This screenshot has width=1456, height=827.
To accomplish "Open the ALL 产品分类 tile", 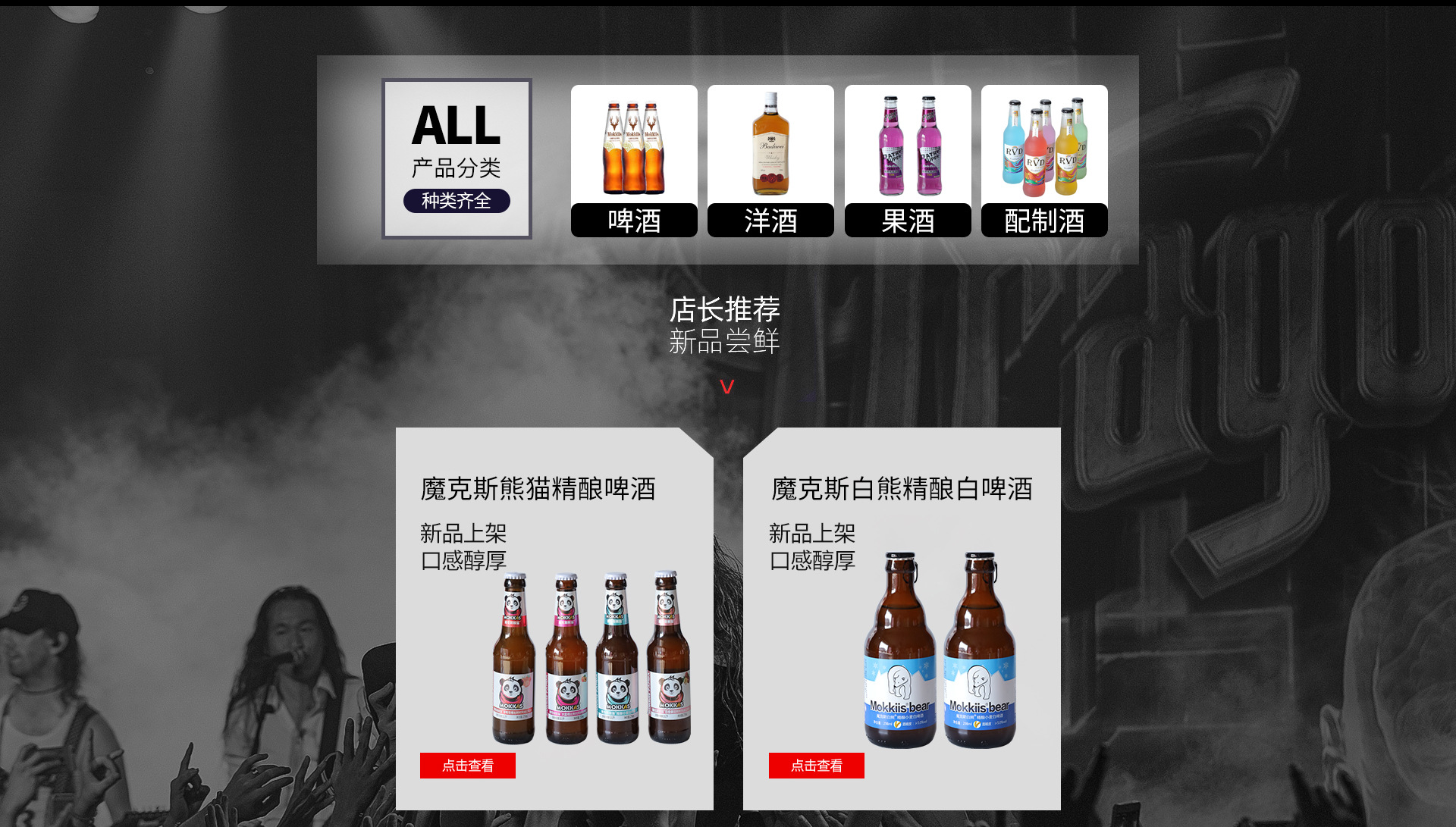I will pyautogui.click(x=457, y=158).
